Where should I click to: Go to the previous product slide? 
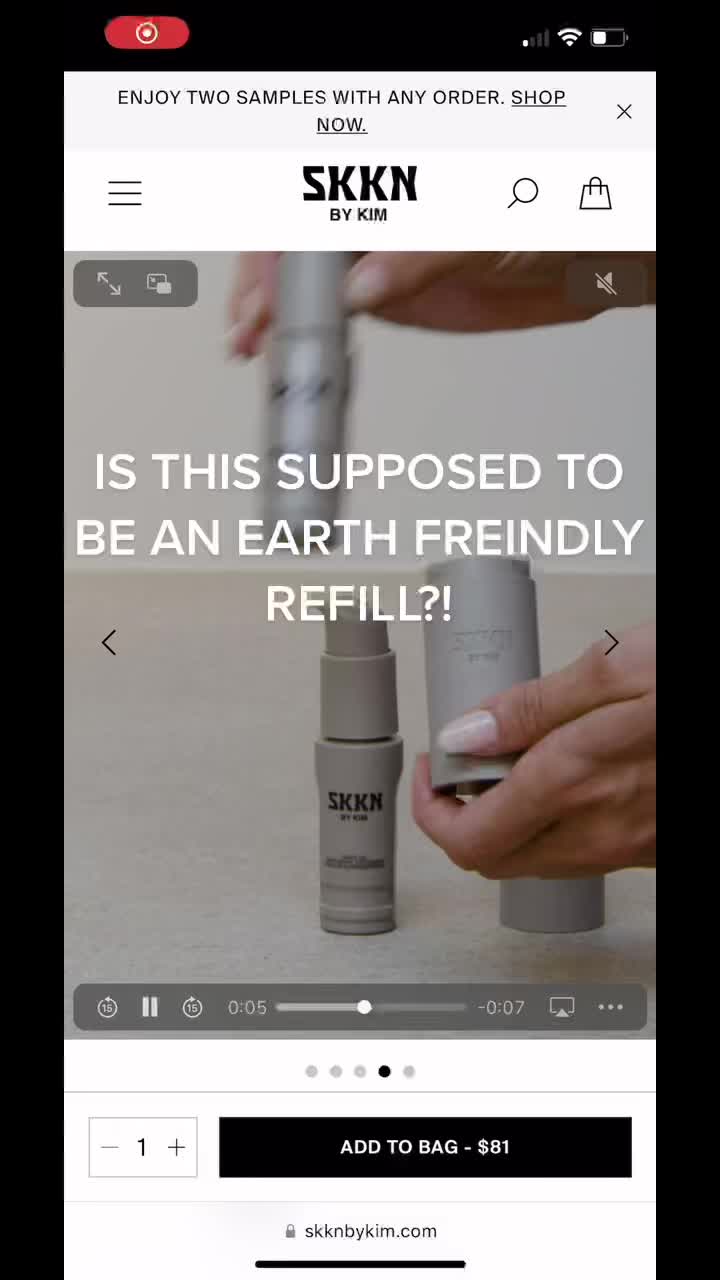109,643
